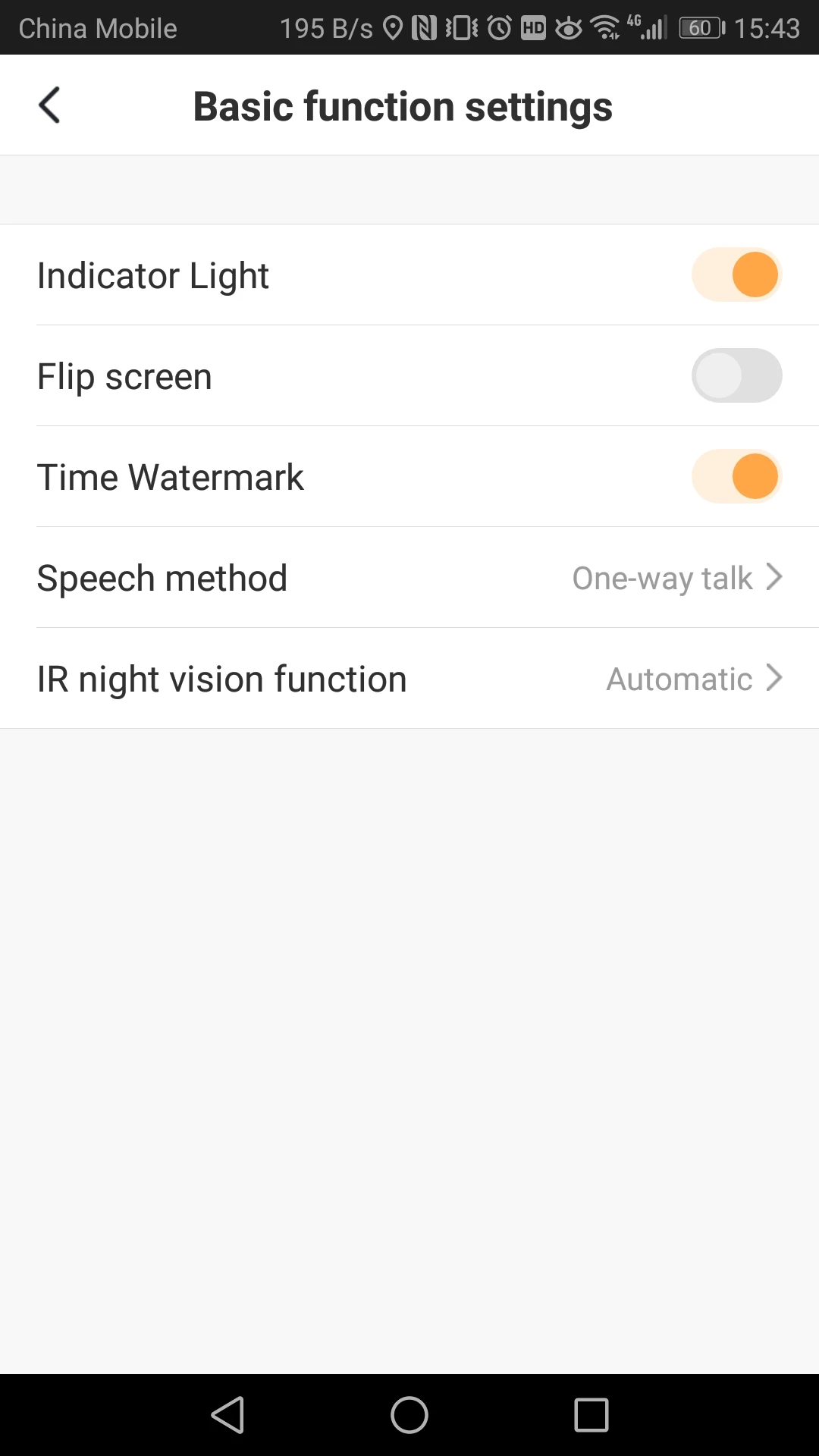Go back from Basic function settings
Viewport: 819px width, 1456px height.
pos(49,105)
